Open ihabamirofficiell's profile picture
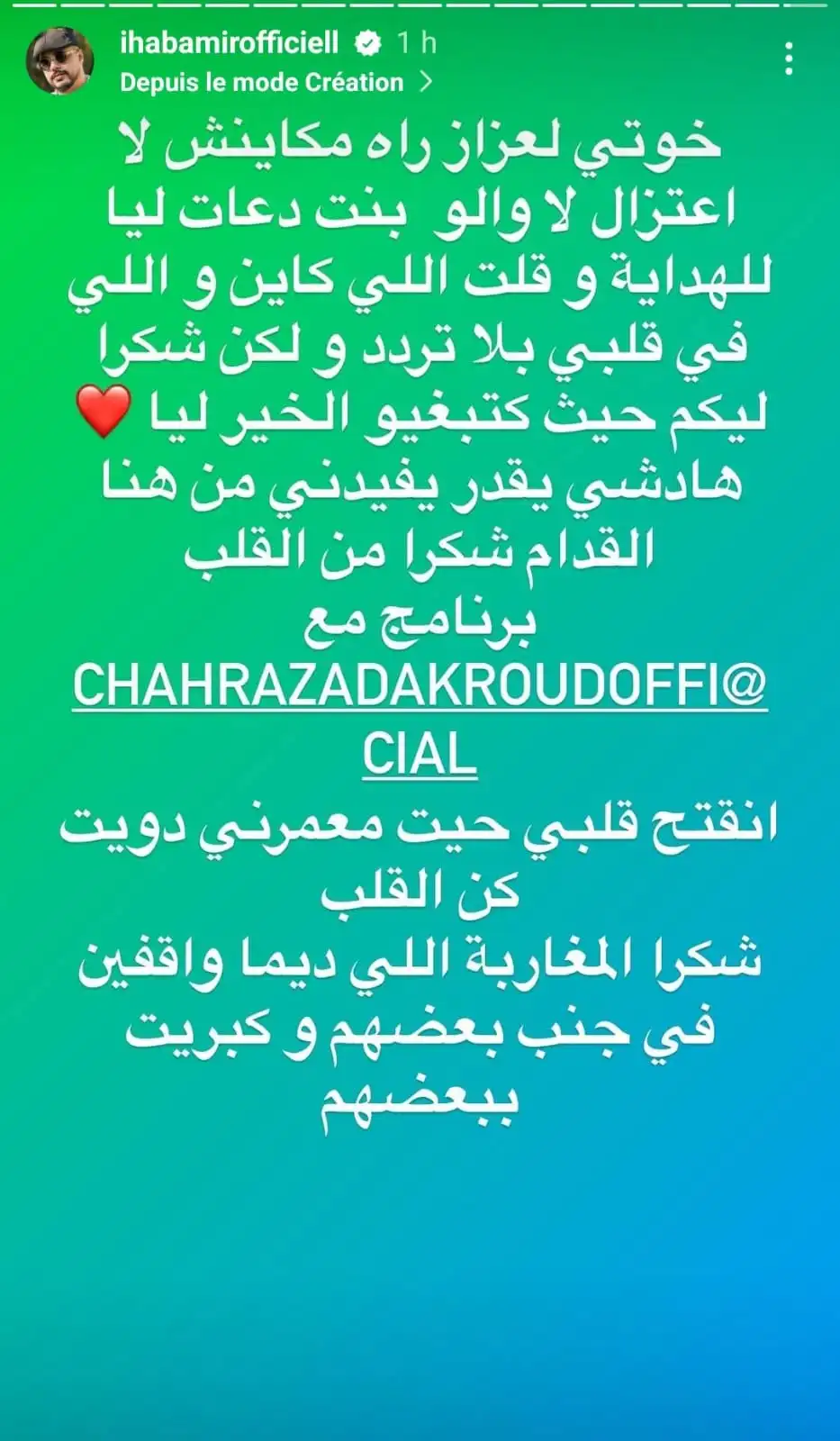The image size is (840, 1441). tap(60, 60)
